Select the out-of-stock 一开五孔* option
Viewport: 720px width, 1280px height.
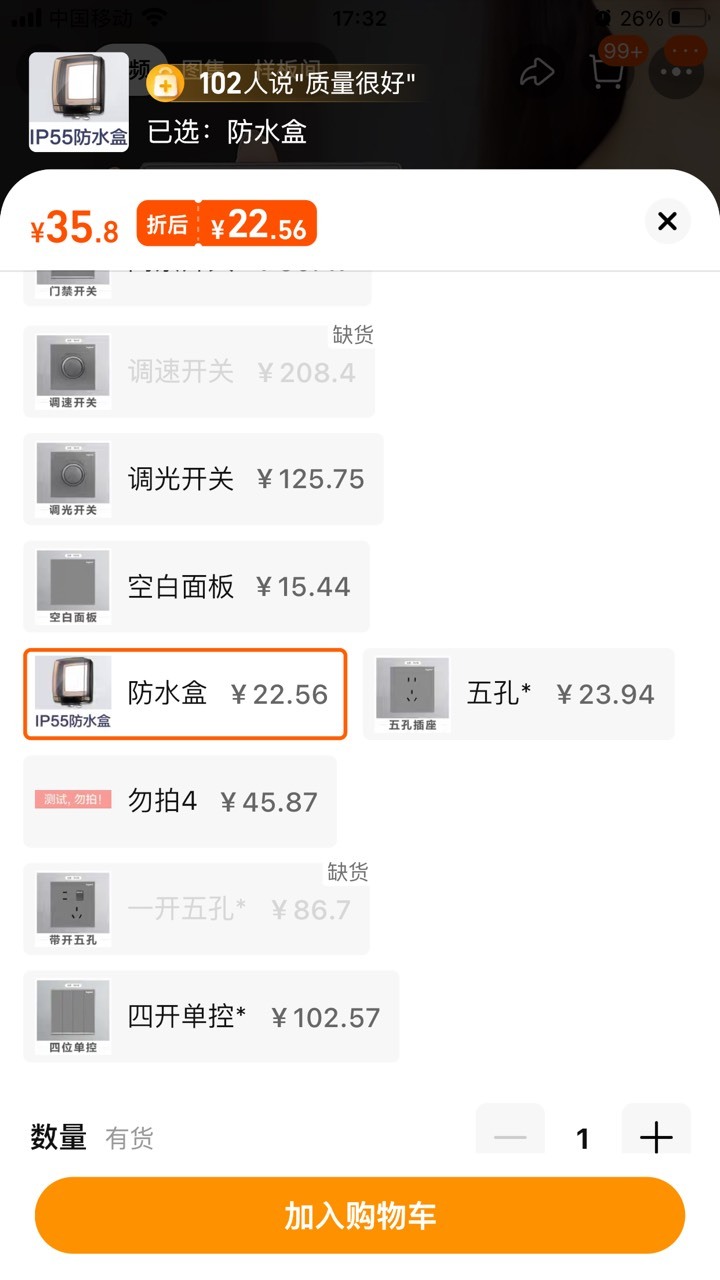tap(196, 909)
